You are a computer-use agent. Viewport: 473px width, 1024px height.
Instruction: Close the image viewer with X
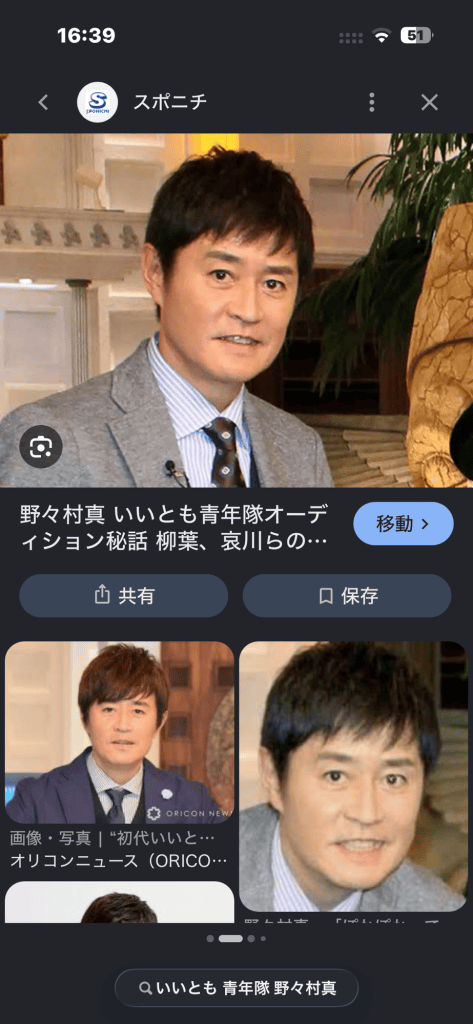tap(429, 102)
